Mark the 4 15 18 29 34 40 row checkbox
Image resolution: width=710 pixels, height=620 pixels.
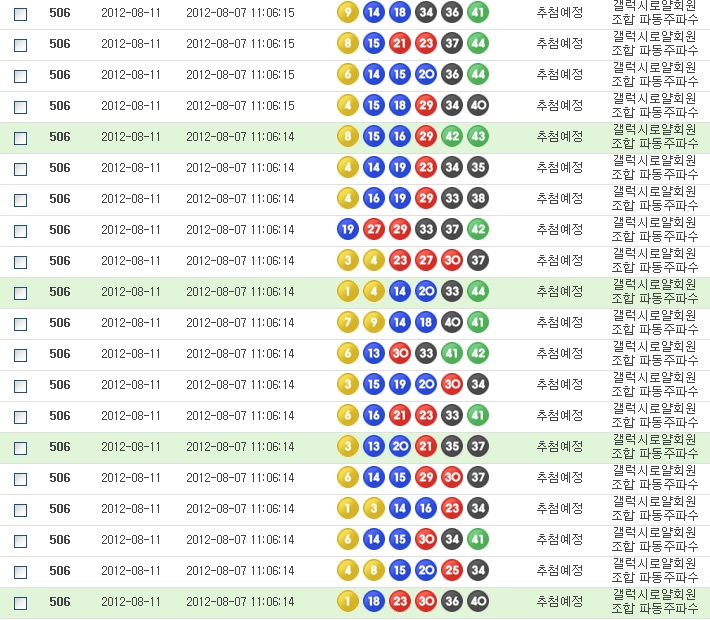coord(20,107)
